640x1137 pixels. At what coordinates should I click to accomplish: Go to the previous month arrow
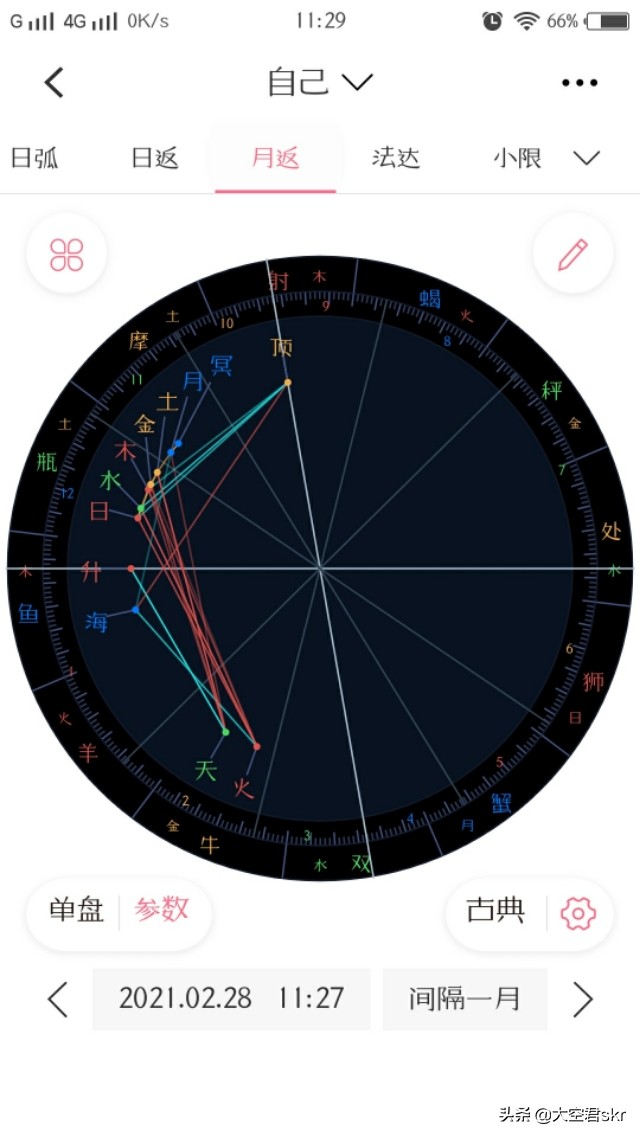[x=58, y=998]
